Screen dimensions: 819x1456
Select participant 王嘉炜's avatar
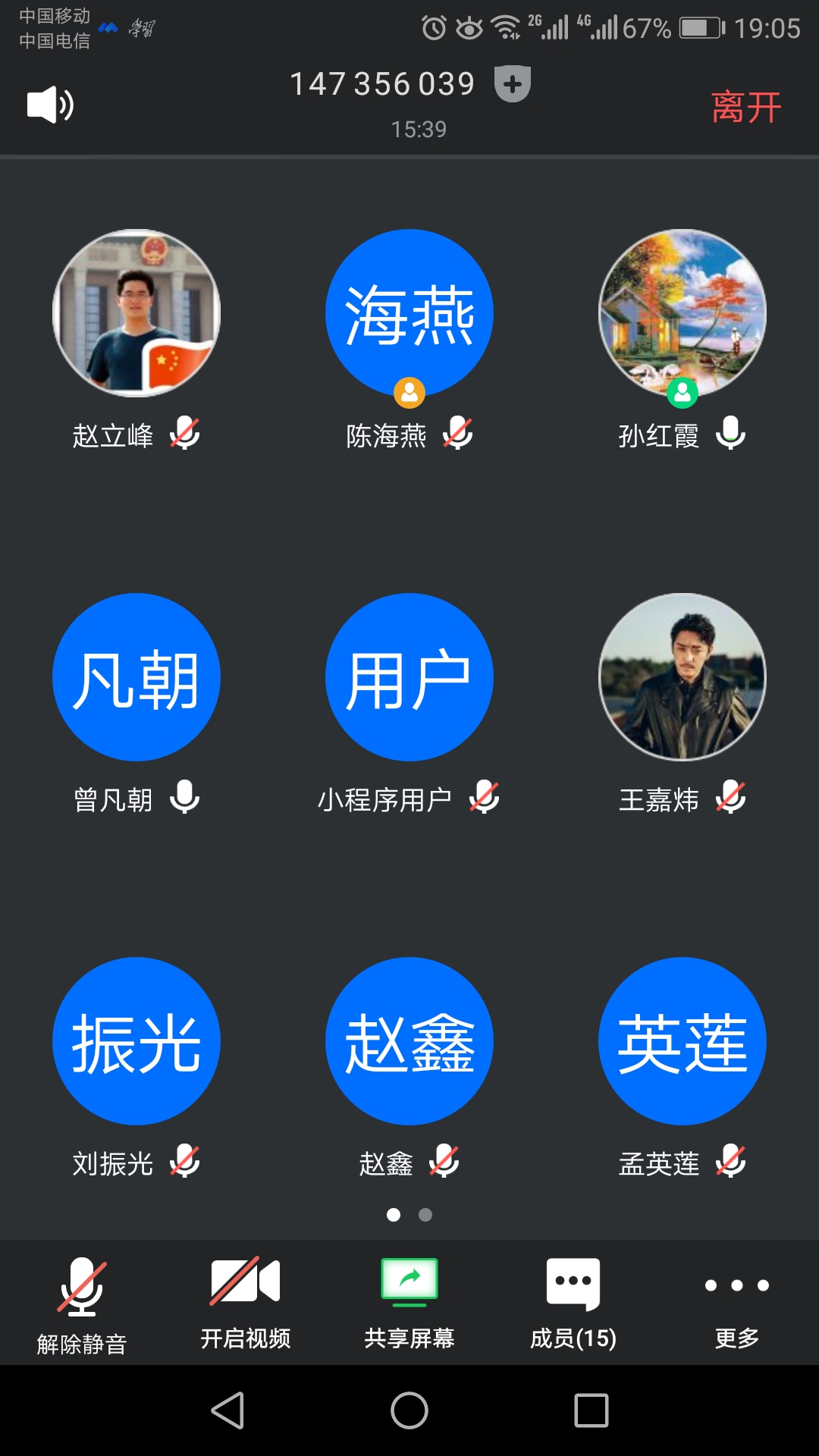click(682, 677)
